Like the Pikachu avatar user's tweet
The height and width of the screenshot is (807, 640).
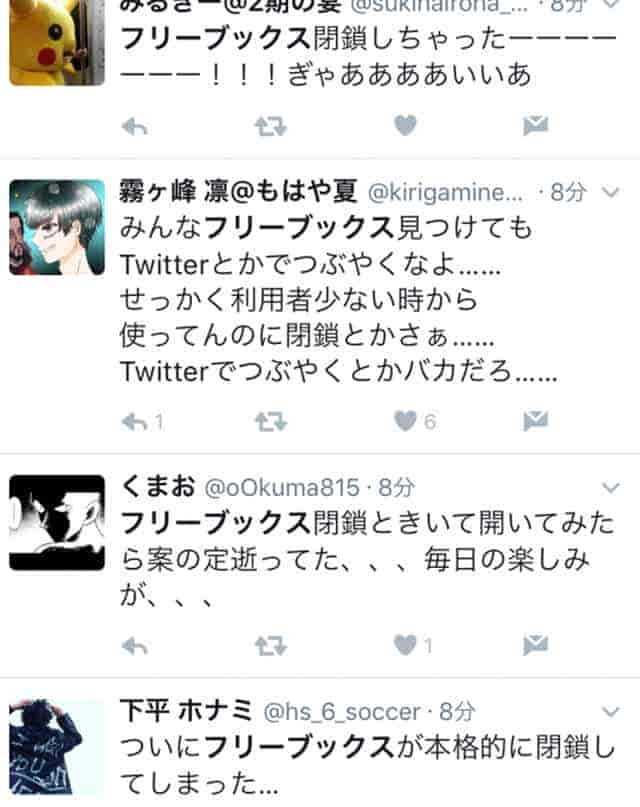[x=405, y=126]
